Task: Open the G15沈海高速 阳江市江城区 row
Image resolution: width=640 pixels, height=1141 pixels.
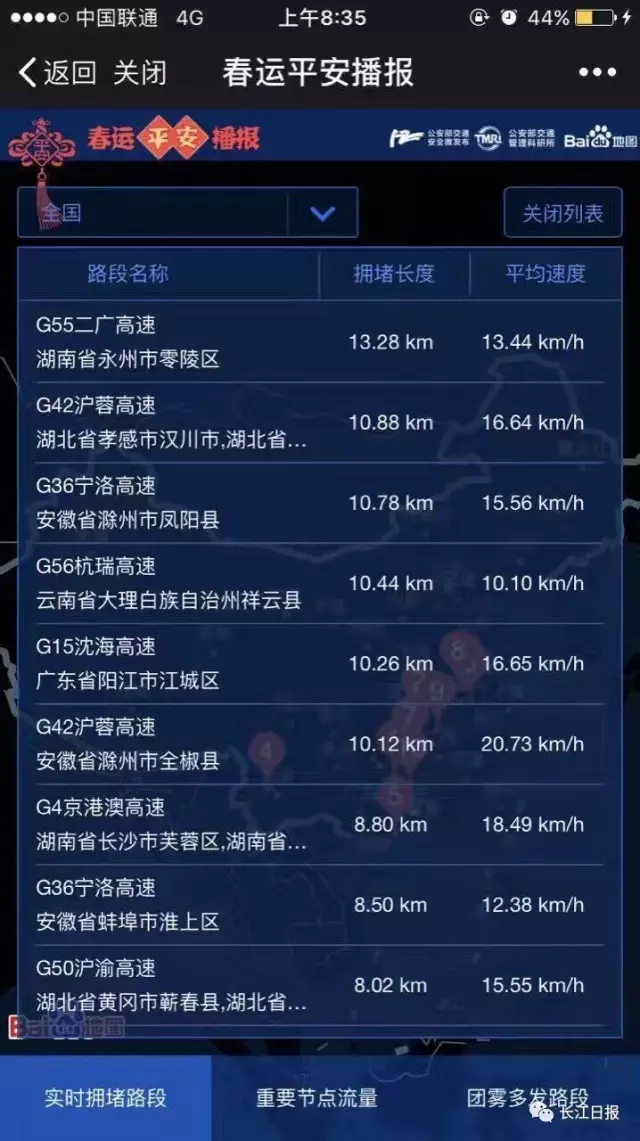Action: pyautogui.click(x=320, y=664)
